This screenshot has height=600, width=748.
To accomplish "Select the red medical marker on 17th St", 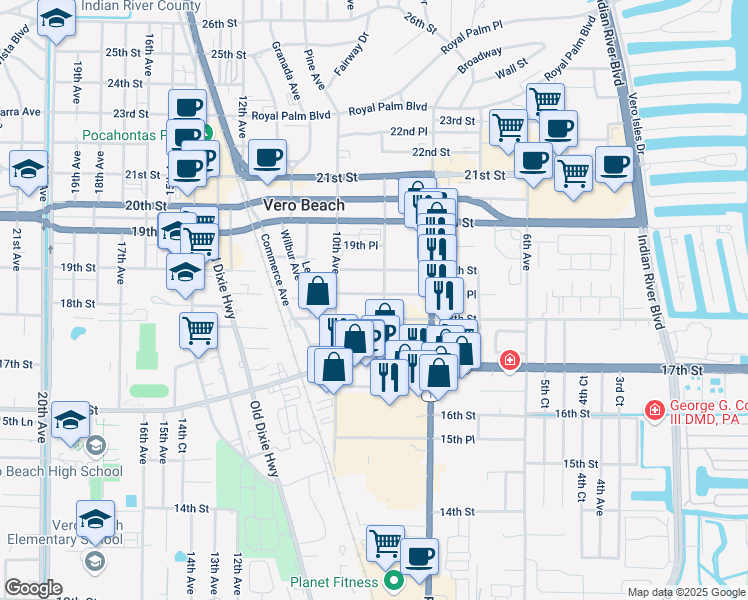I will pos(510,359).
